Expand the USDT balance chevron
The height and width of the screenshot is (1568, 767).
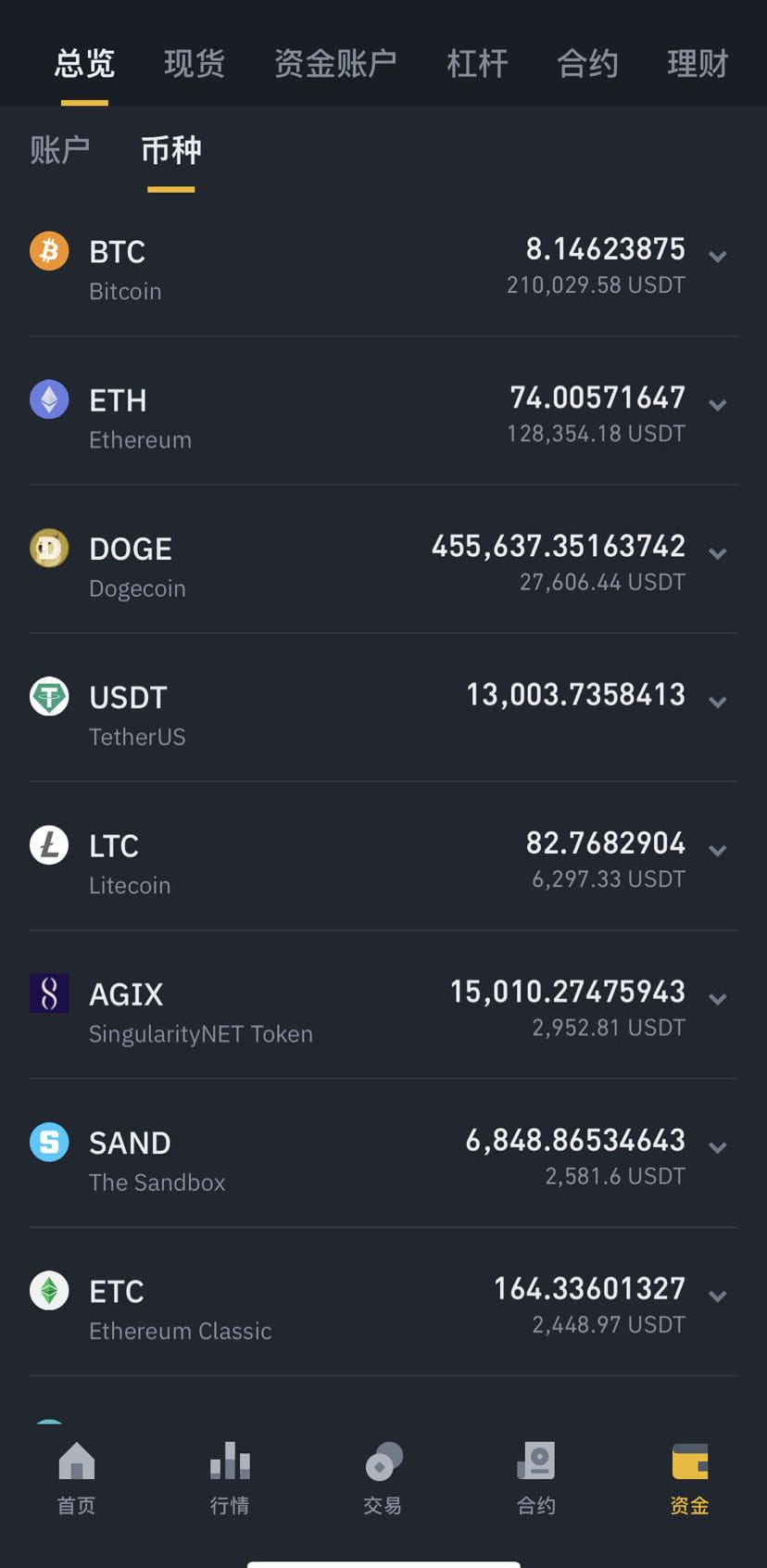click(717, 702)
